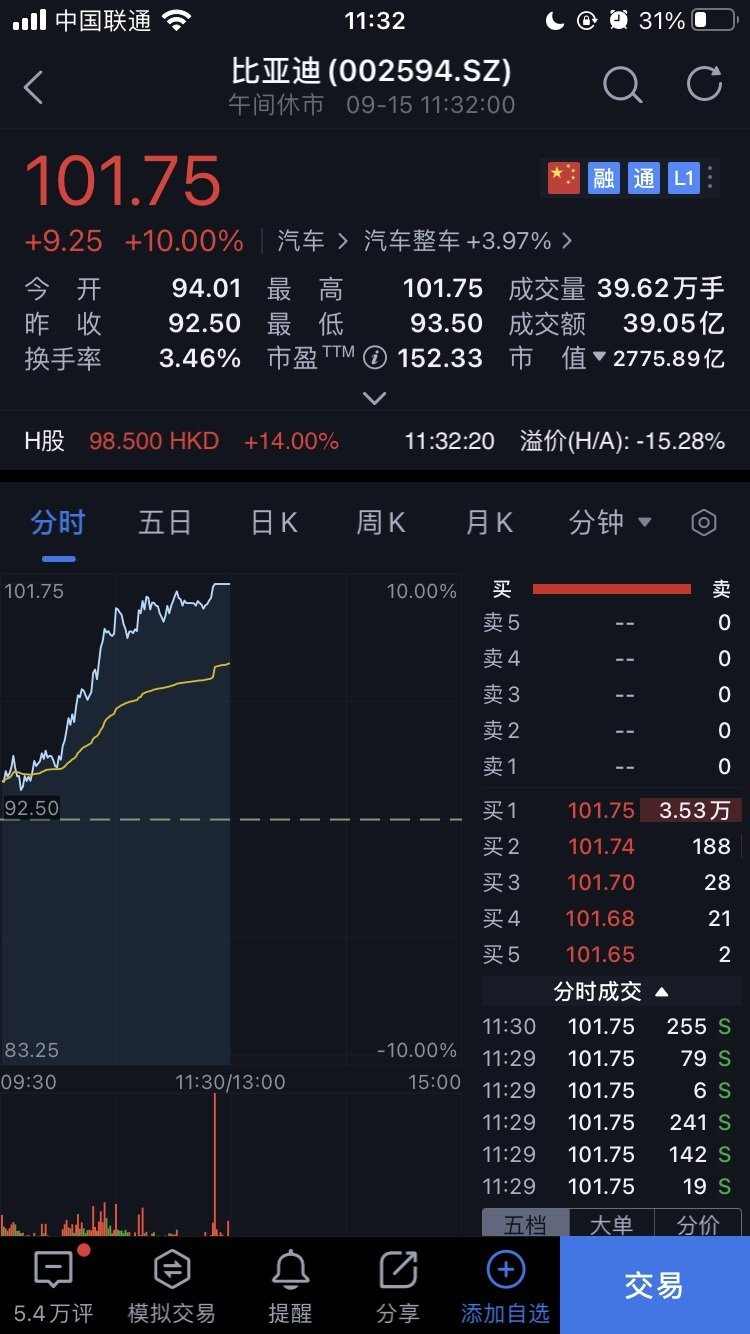Switch order book to 分价

[698, 1225]
